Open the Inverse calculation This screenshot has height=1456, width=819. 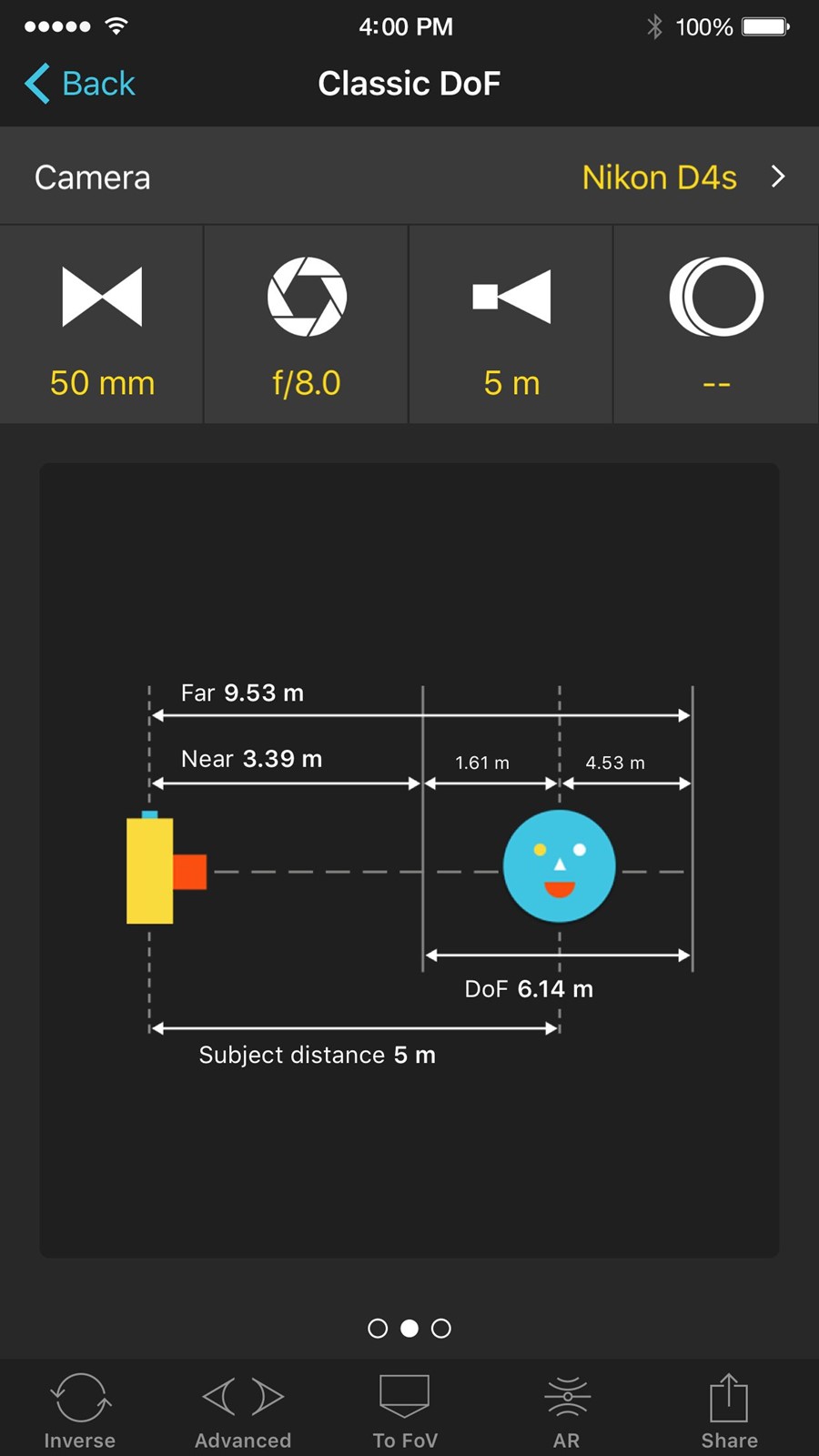(80, 1410)
